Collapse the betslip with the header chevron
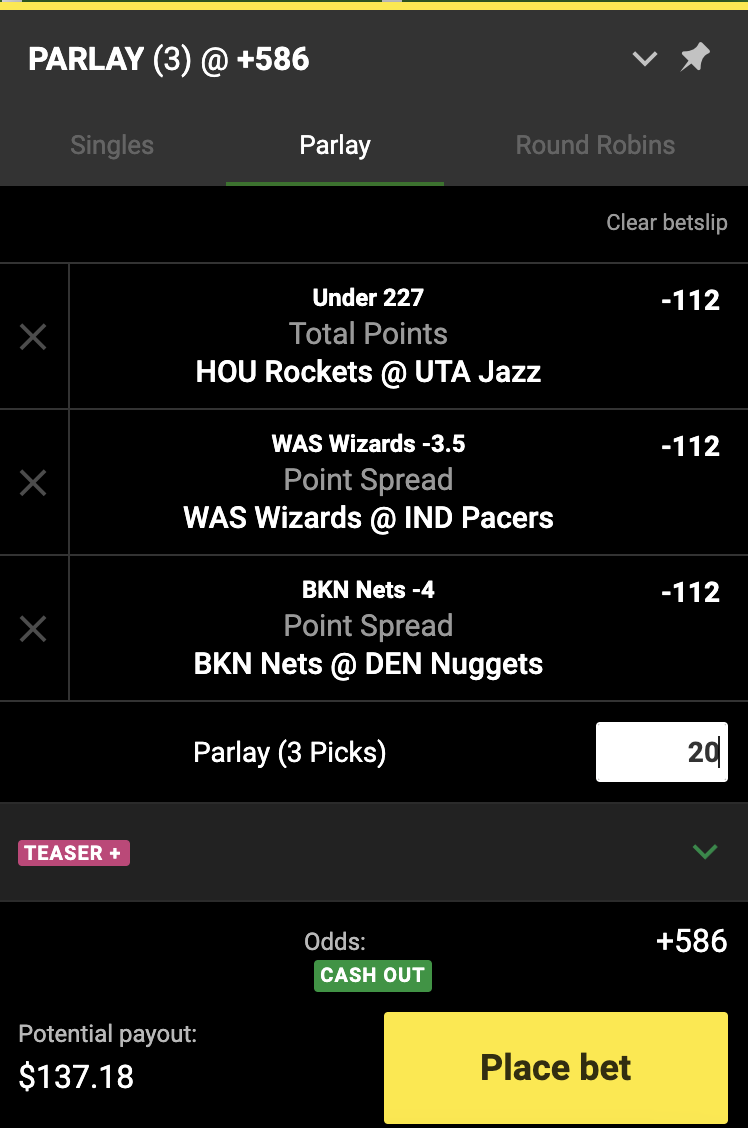 645,59
